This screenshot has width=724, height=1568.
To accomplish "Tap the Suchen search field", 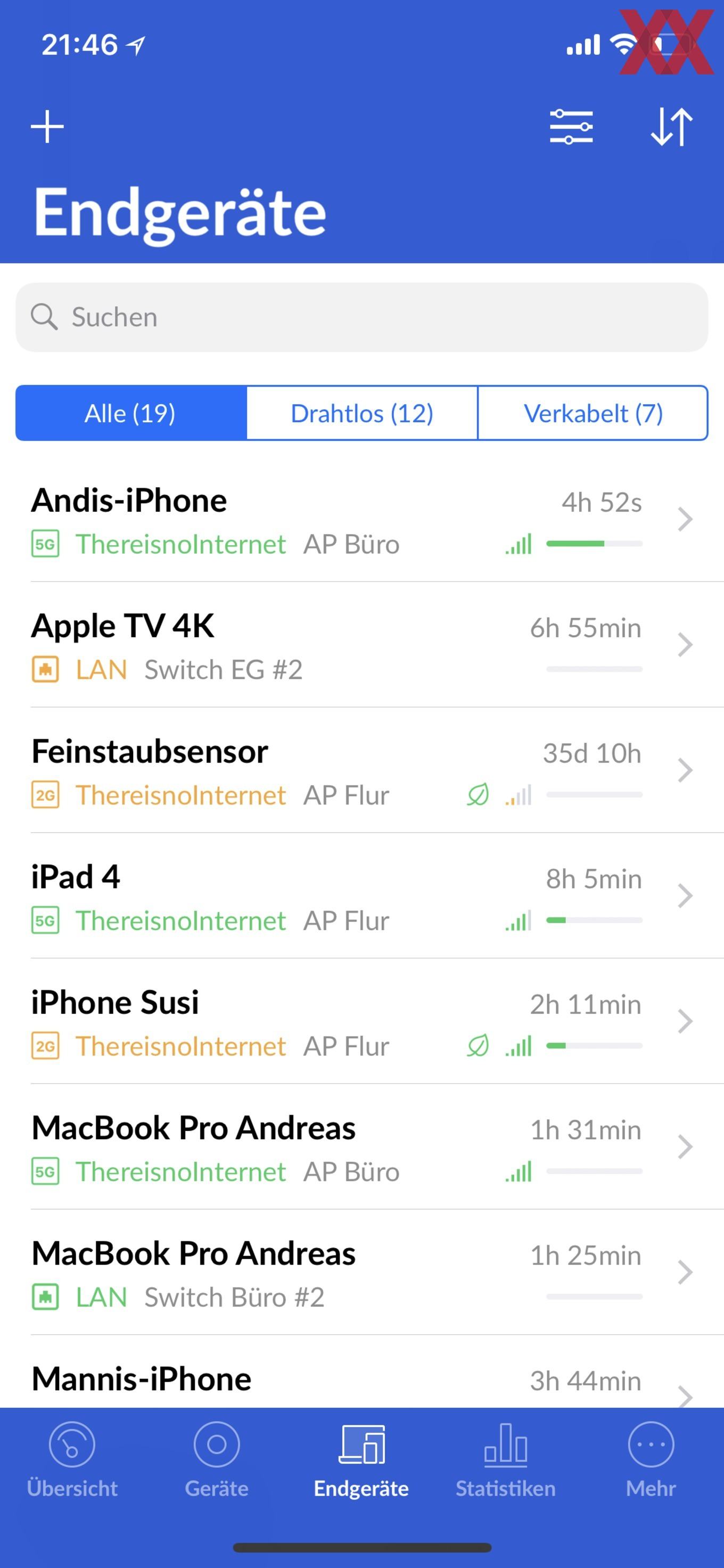I will (x=362, y=317).
